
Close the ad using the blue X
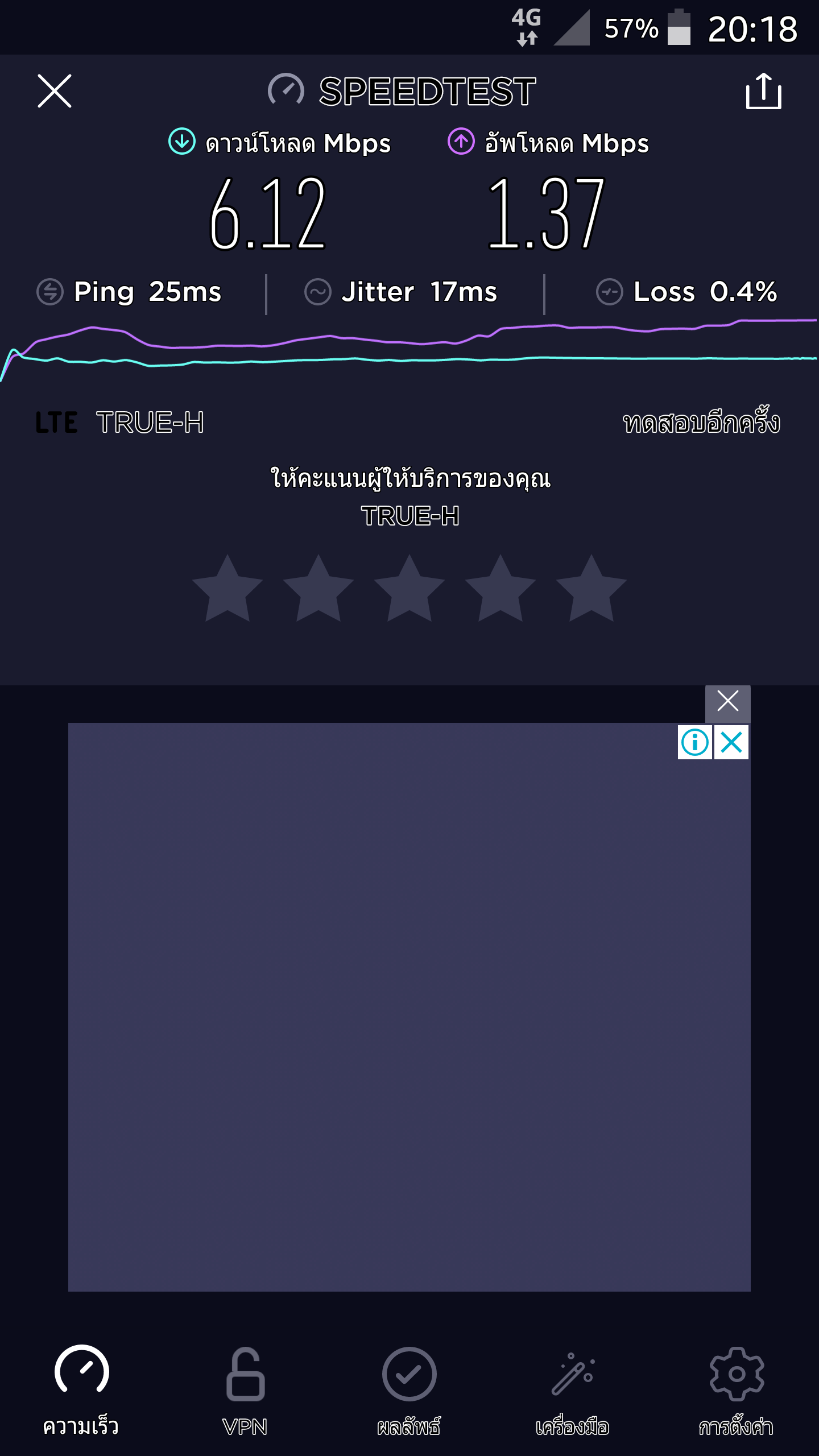731,742
